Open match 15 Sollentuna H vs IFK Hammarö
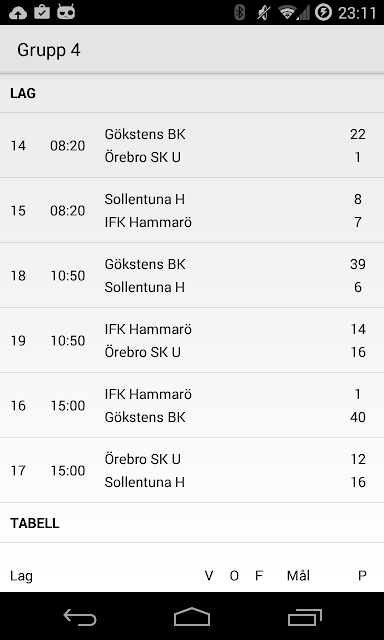 tap(192, 210)
